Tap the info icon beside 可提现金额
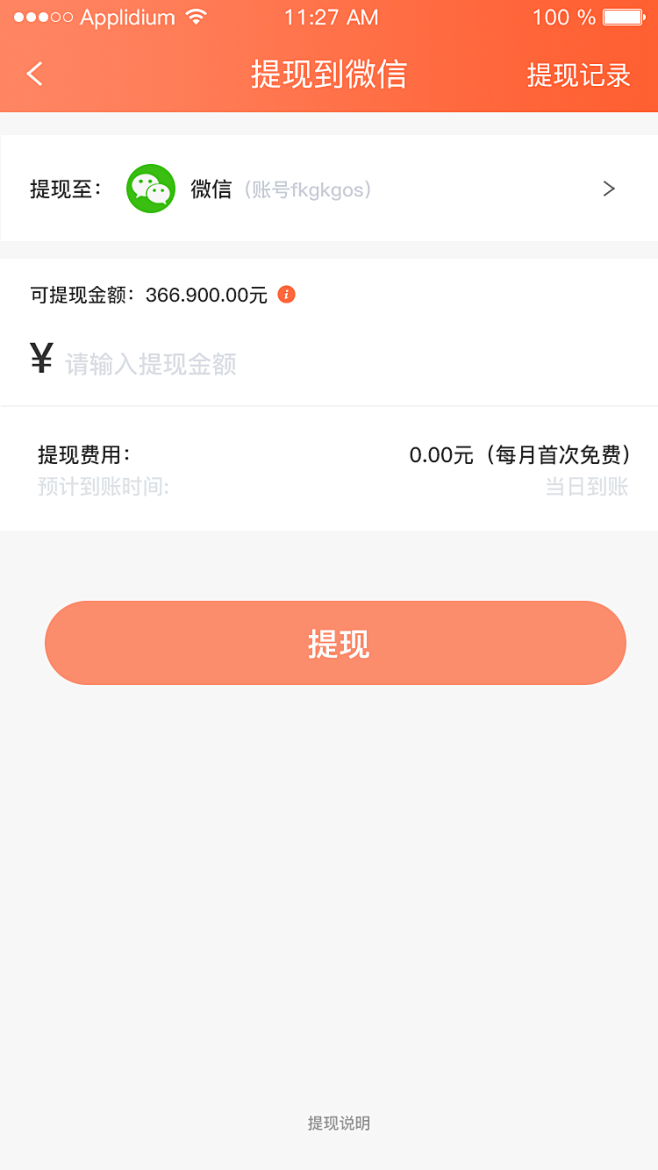The width and height of the screenshot is (658, 1170). (x=286, y=294)
